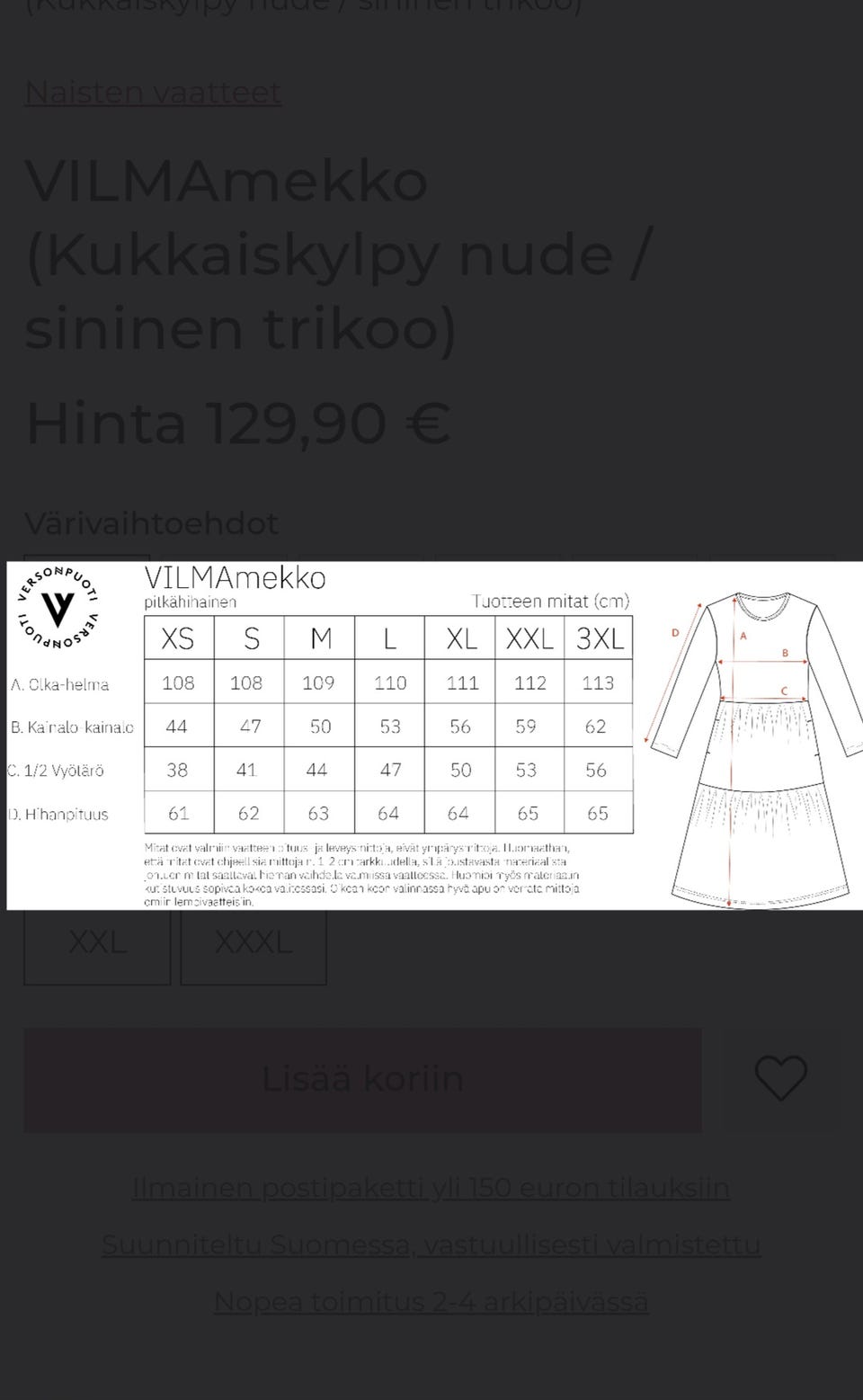The image size is (863, 1400).
Task: Select size XXXL
Action: tap(254, 946)
